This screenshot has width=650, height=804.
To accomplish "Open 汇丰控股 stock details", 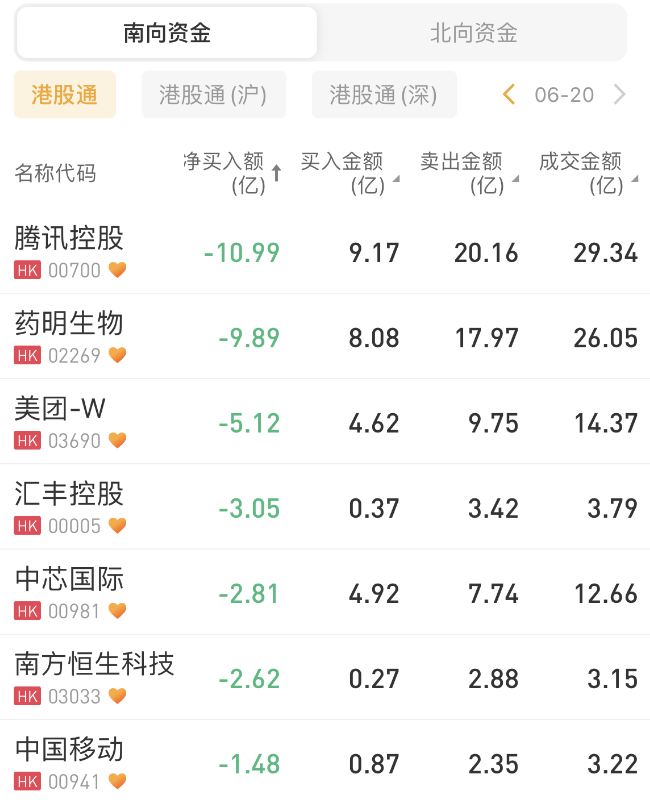I will click(70, 506).
